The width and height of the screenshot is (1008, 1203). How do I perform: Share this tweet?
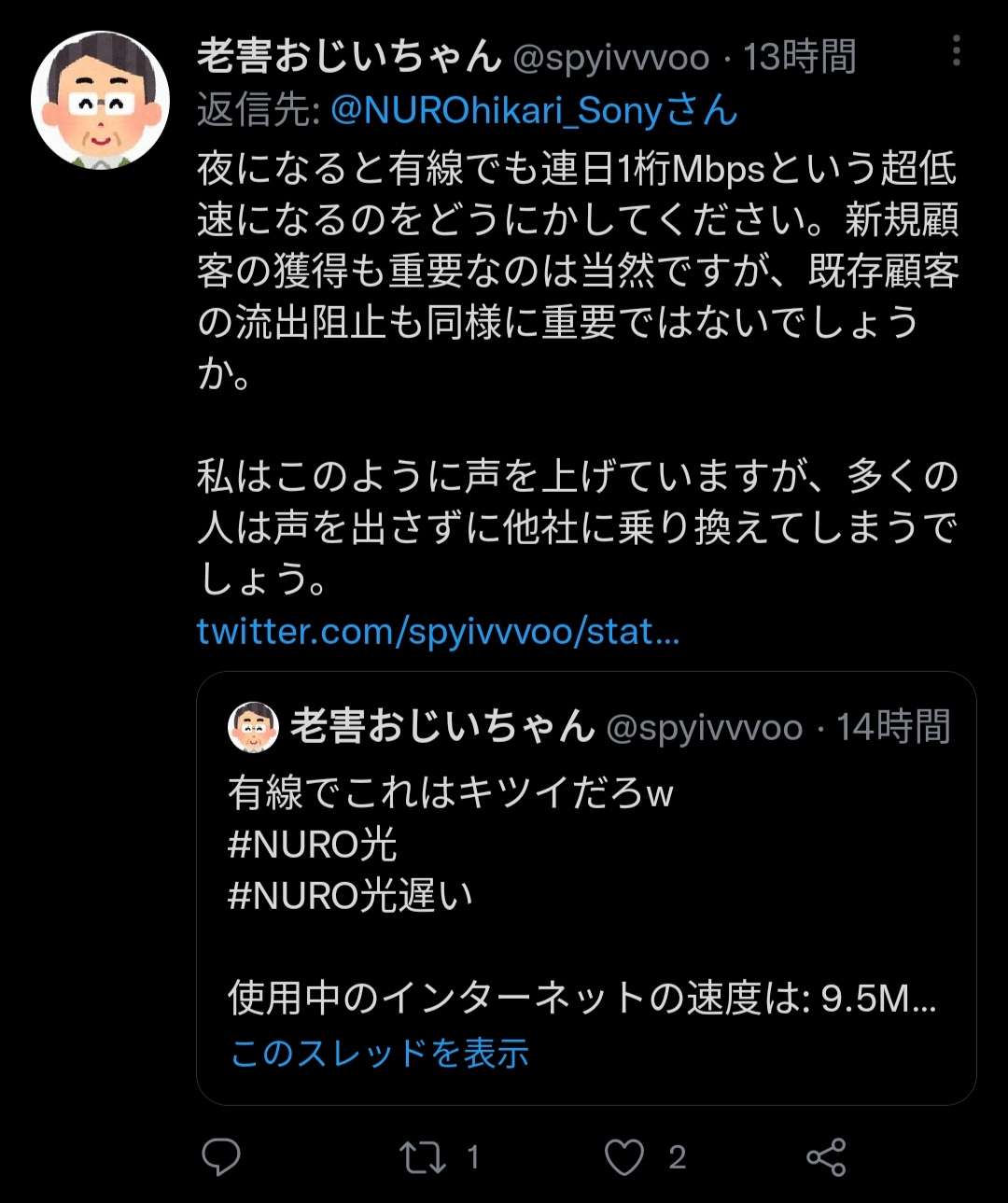[x=826, y=1157]
